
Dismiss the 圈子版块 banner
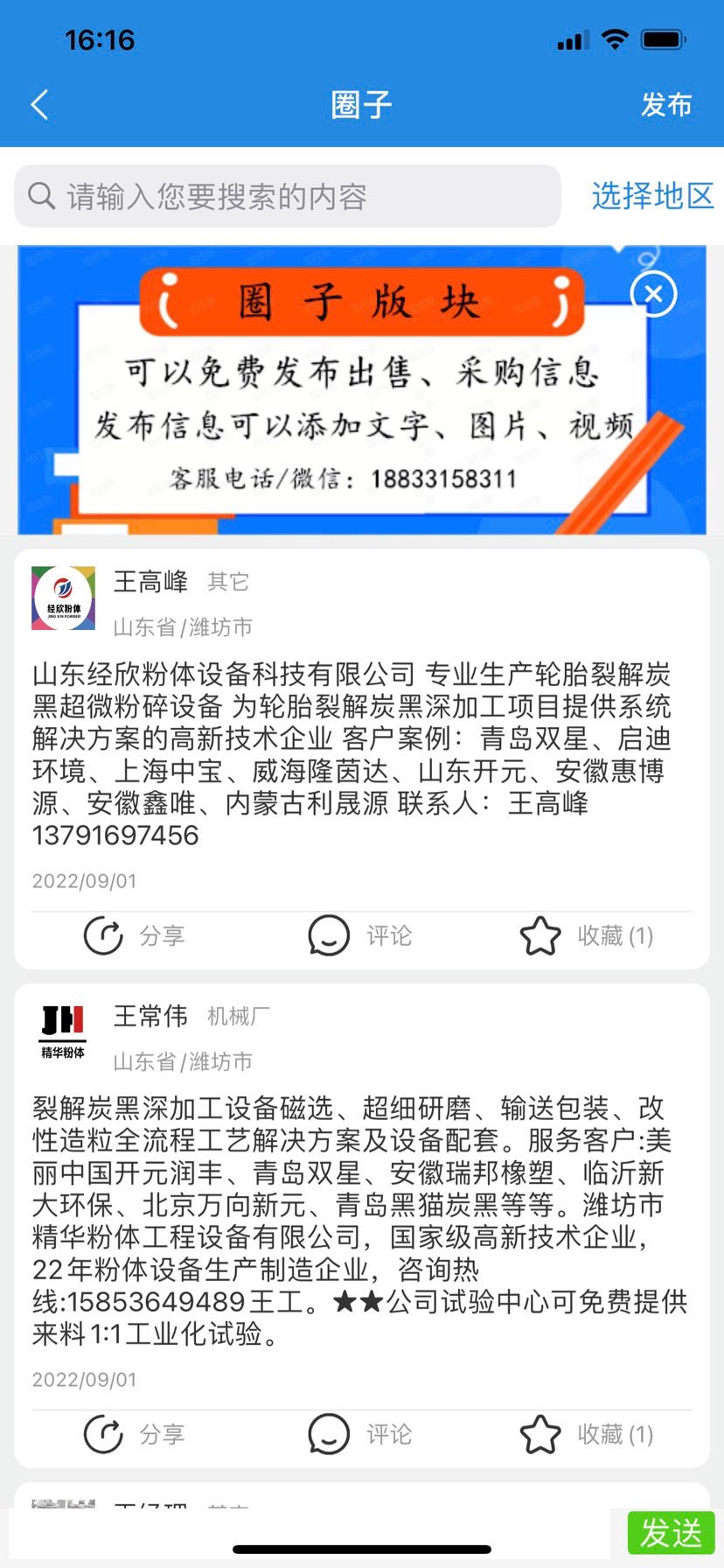point(653,294)
